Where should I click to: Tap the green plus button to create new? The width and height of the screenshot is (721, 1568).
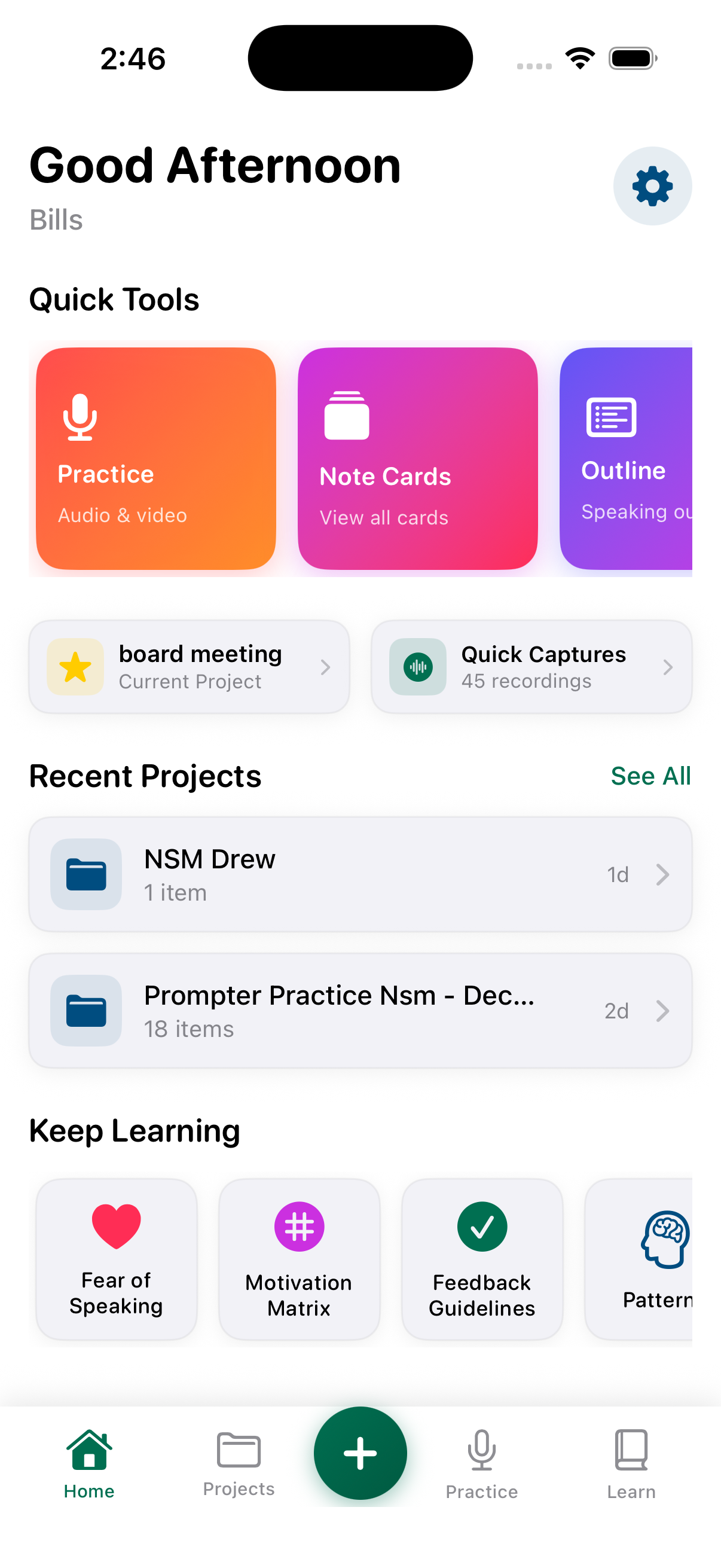pyautogui.click(x=360, y=1453)
